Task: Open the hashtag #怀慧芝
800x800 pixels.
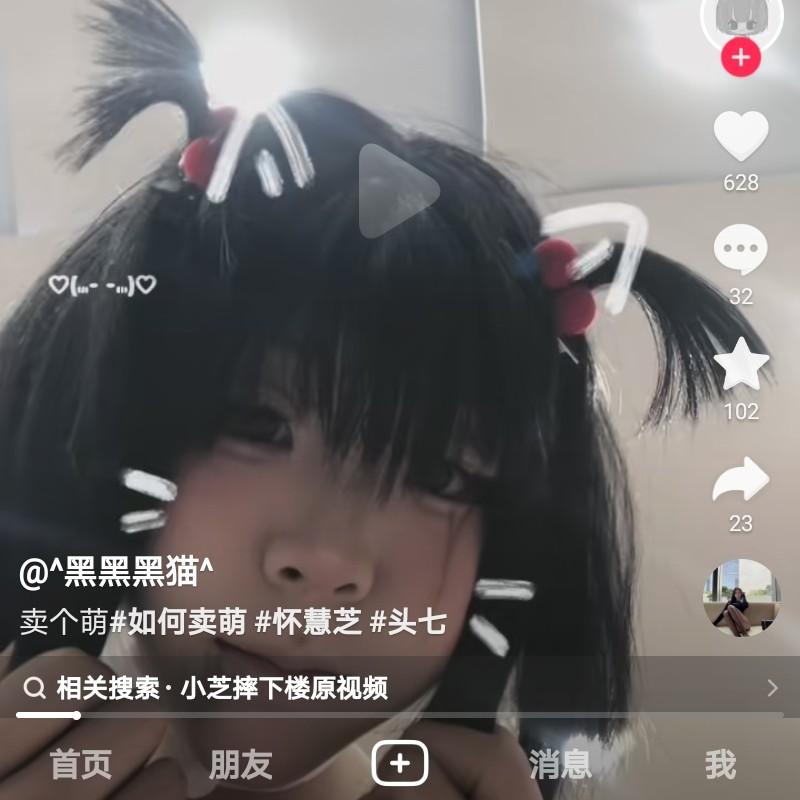Action: [307, 622]
